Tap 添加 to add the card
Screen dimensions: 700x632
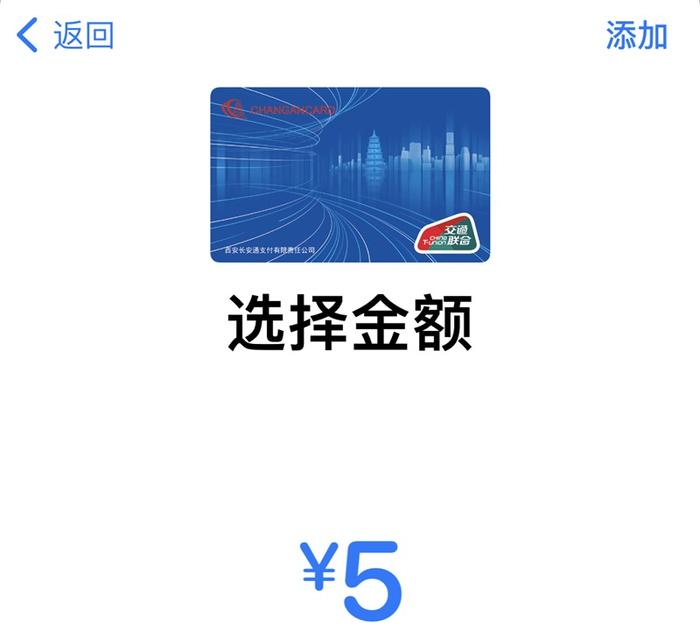coord(636,35)
